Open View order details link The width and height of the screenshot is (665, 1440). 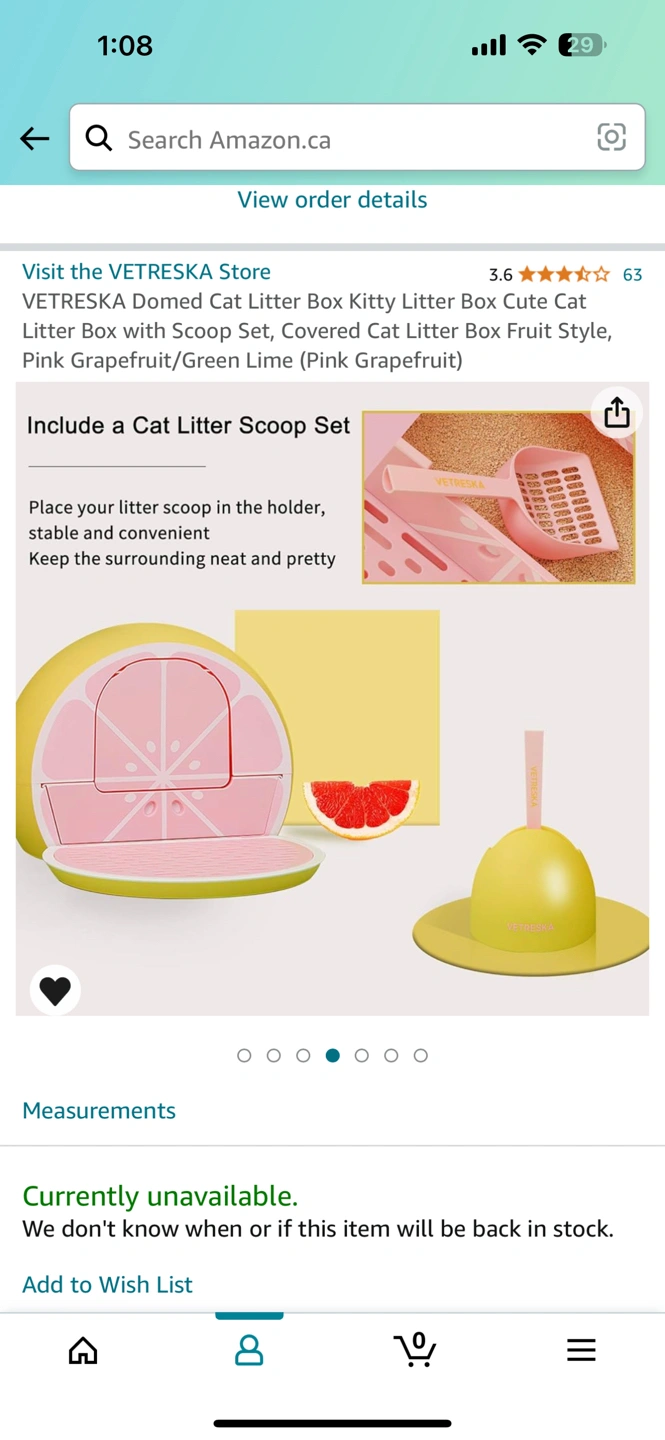[x=332, y=200]
